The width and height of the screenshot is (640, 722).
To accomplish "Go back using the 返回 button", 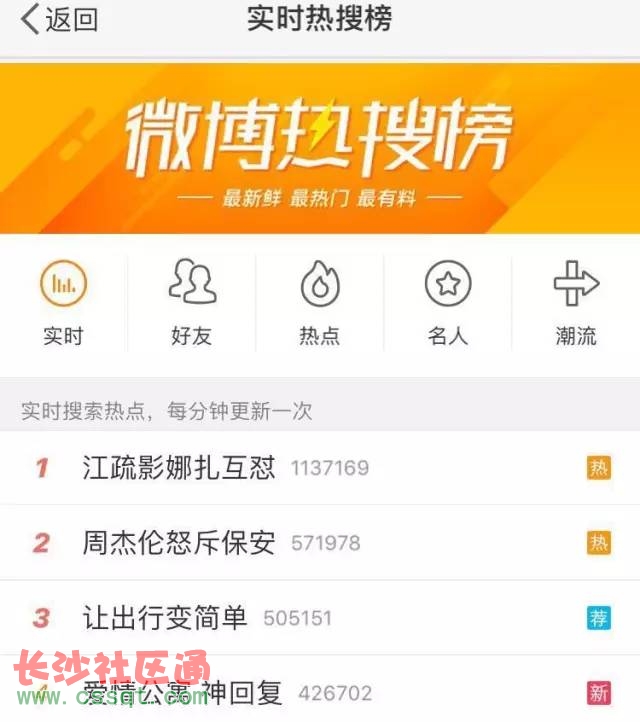I will click(x=59, y=19).
